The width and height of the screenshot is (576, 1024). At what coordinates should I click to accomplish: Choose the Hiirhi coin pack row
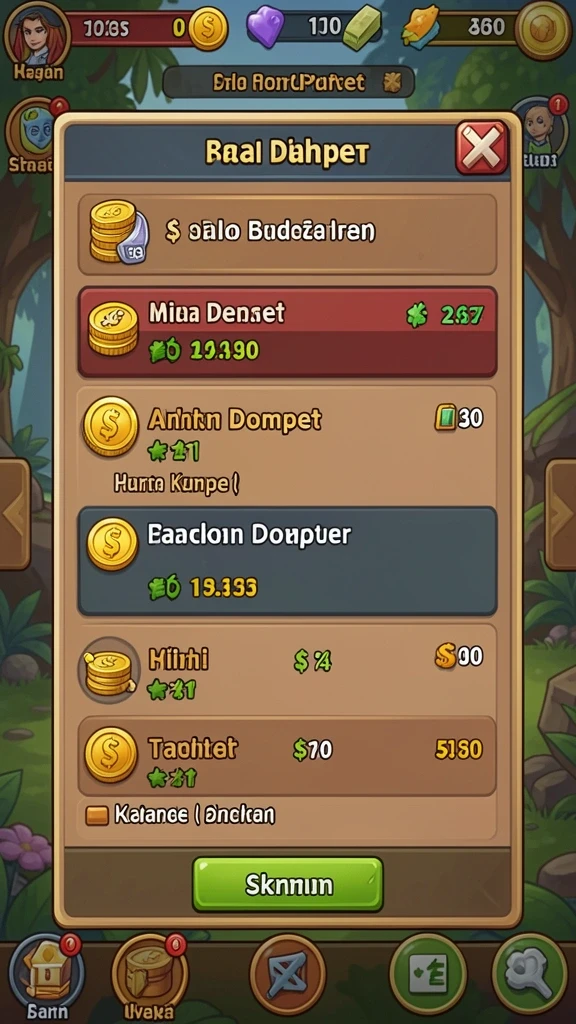pos(287,668)
